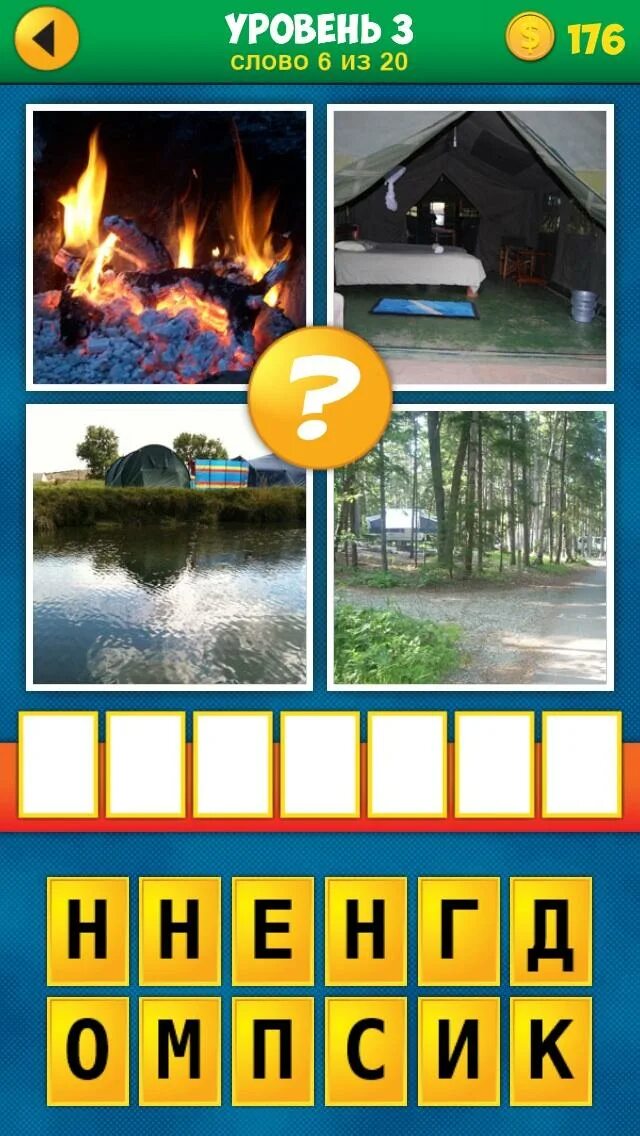Select the letter tile Г
Viewport: 640px width, 1136px height.
459,930
